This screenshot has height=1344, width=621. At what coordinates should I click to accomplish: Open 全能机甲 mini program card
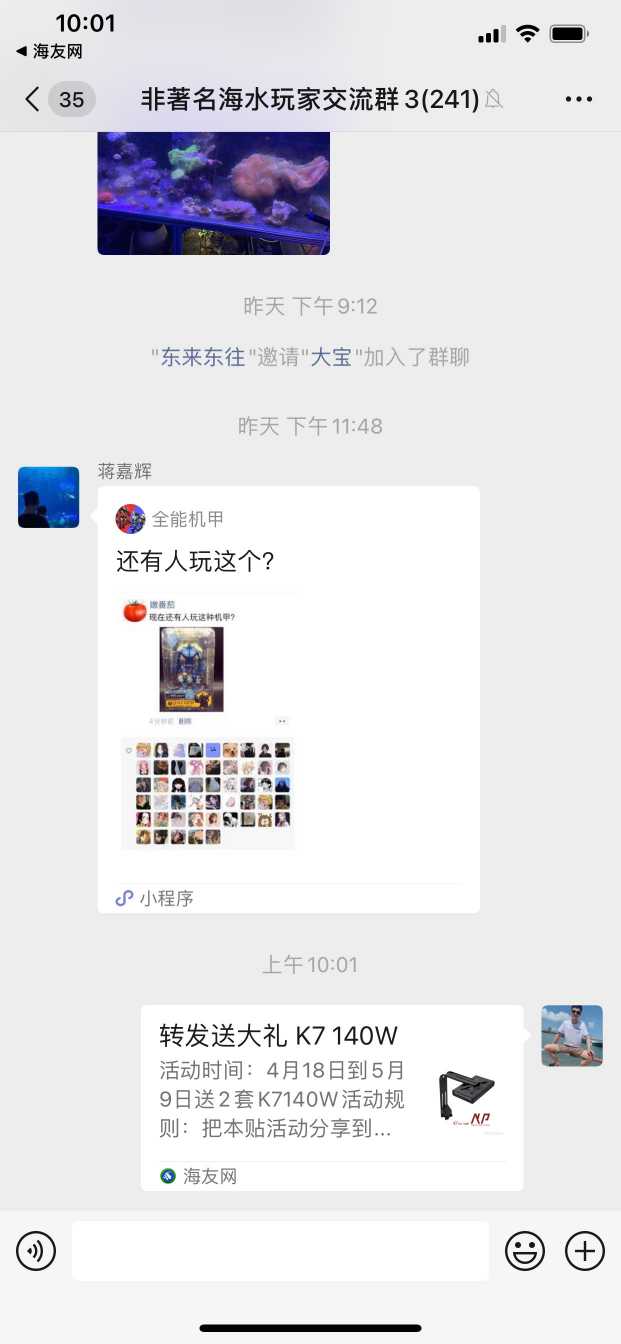[x=288, y=698]
